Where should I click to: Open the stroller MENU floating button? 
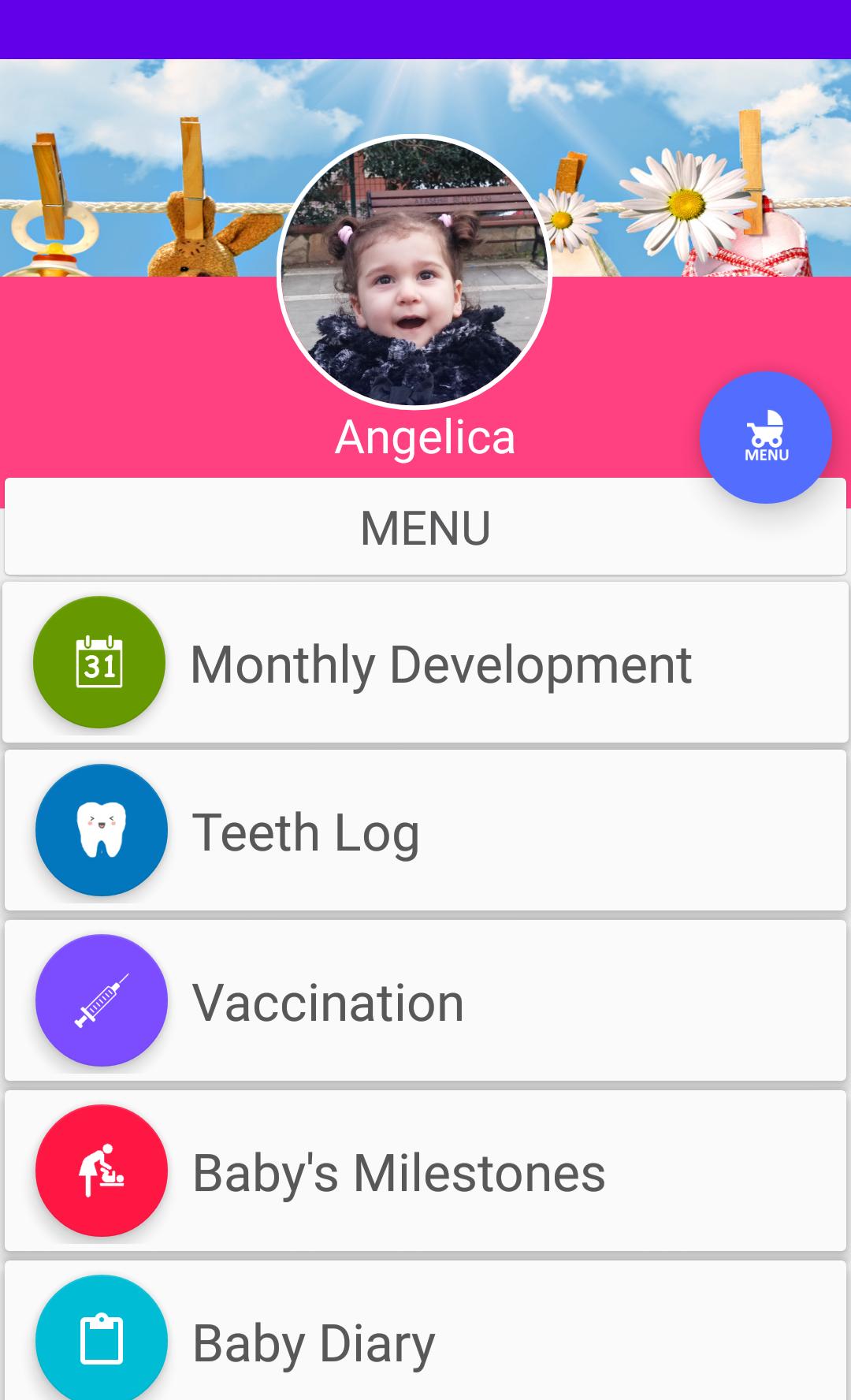pyautogui.click(x=765, y=438)
